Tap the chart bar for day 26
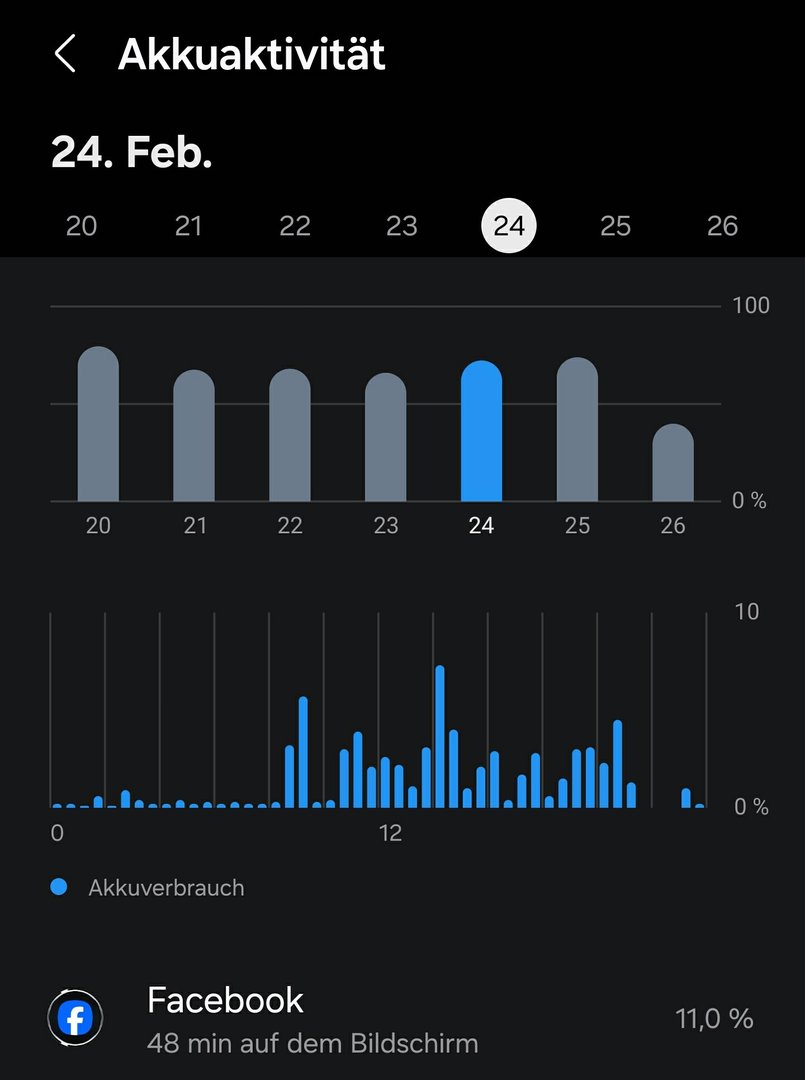The width and height of the screenshot is (805, 1080). [673, 465]
